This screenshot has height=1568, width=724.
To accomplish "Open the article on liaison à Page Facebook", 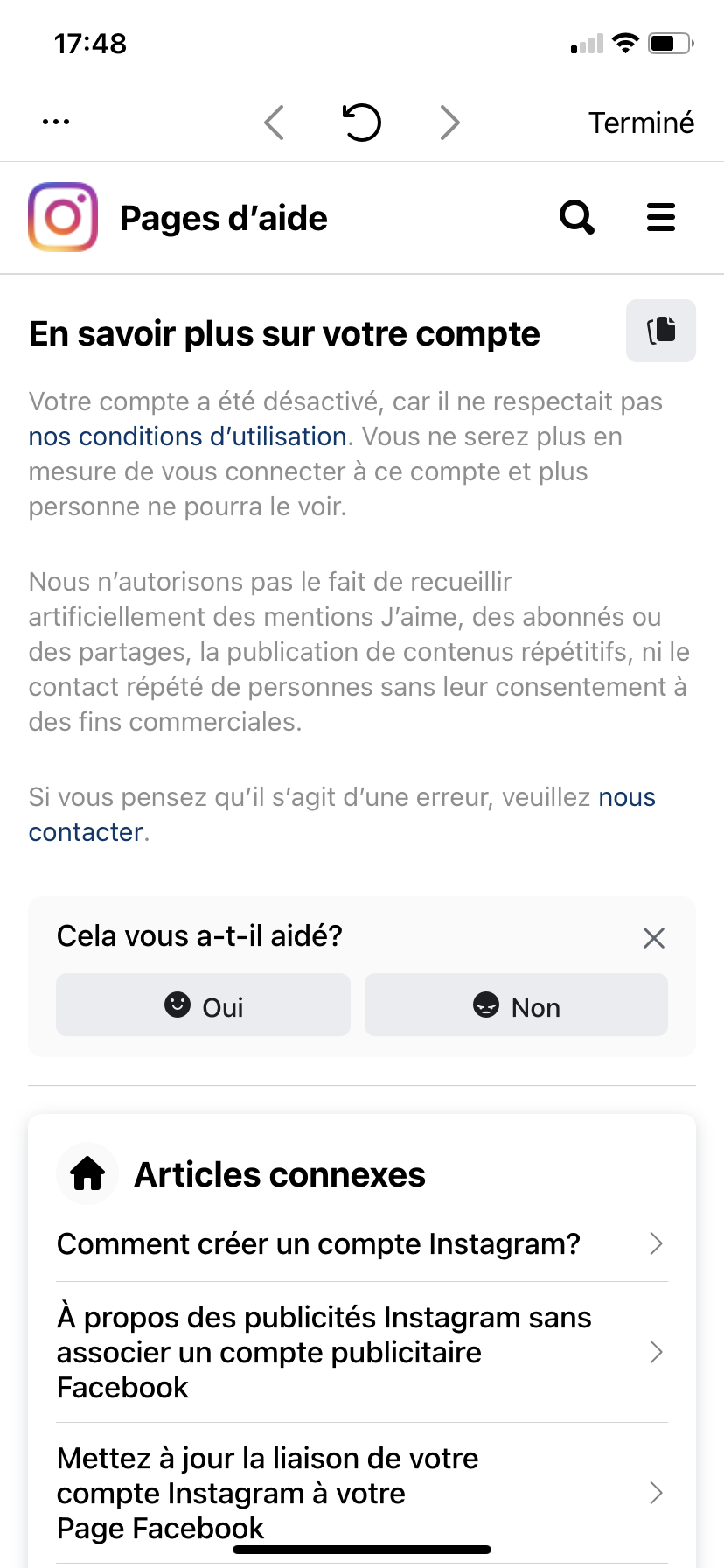I will (362, 1493).
